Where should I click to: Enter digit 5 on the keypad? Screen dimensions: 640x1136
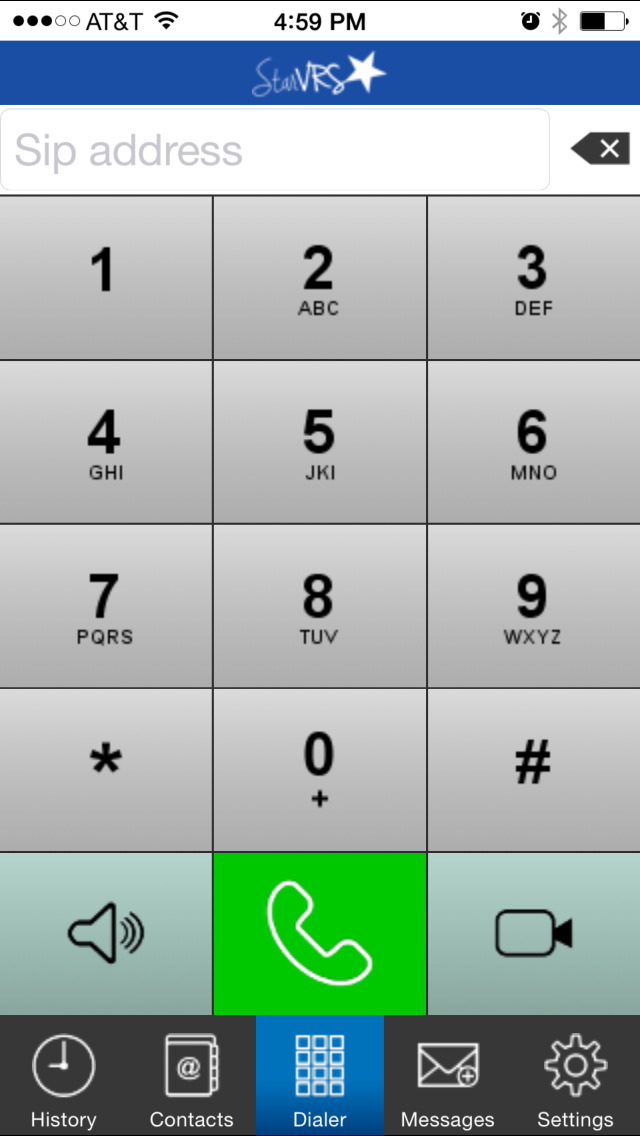coord(319,442)
